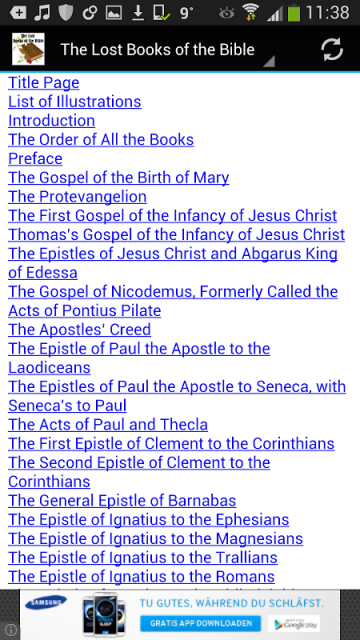This screenshot has height=640, width=360.
Task: Open Epistle of Ignatius to the Romans
Action: tap(141, 576)
